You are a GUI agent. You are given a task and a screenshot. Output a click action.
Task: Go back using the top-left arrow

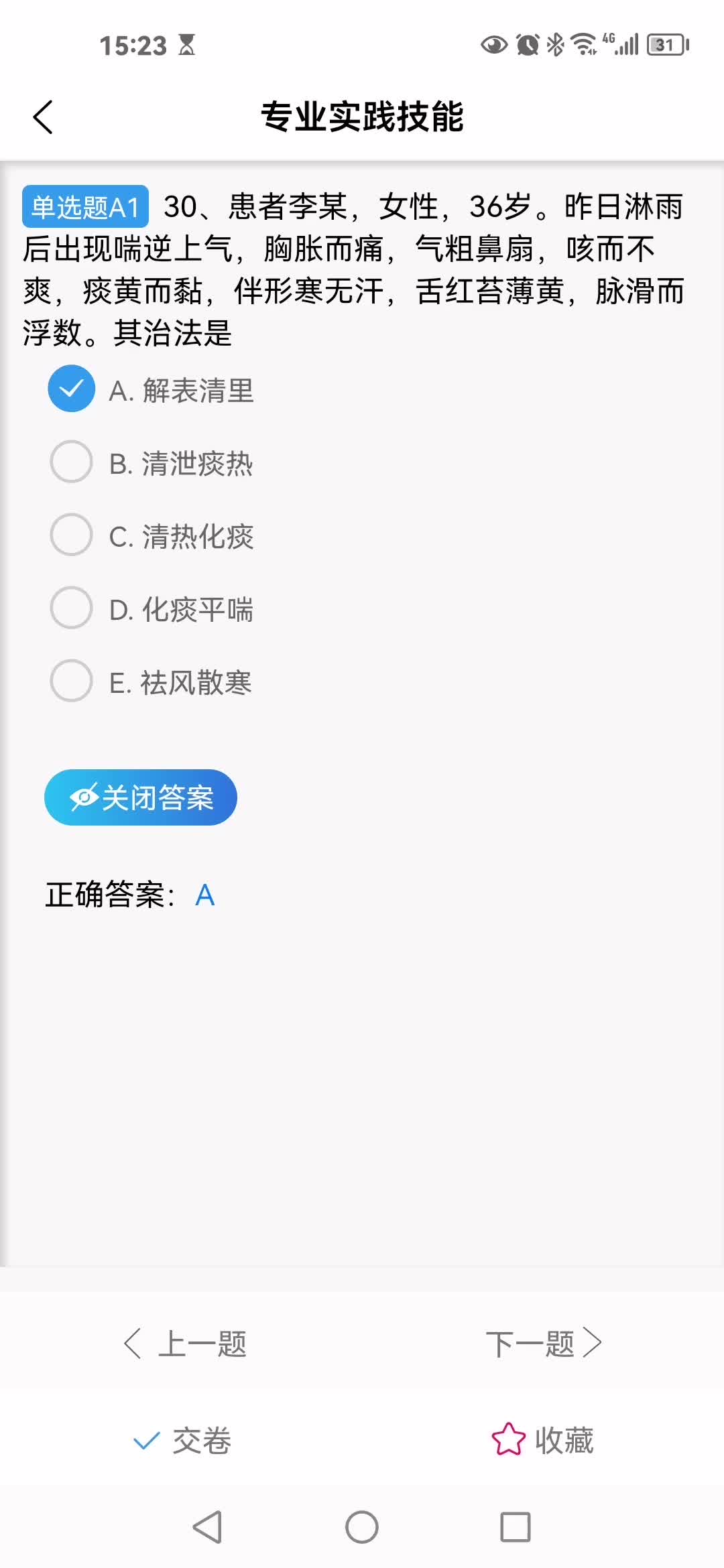43,117
